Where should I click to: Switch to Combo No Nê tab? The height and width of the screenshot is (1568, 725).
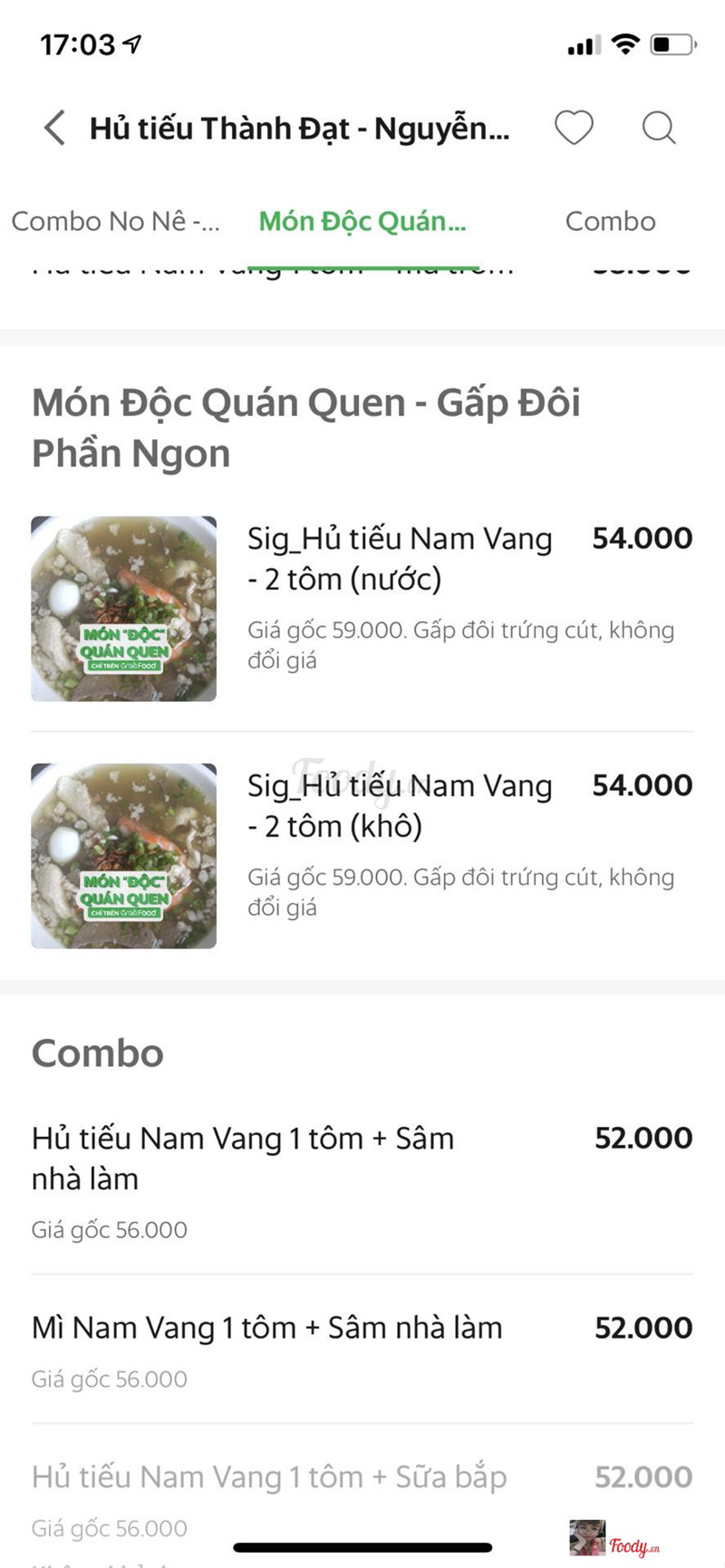115,221
